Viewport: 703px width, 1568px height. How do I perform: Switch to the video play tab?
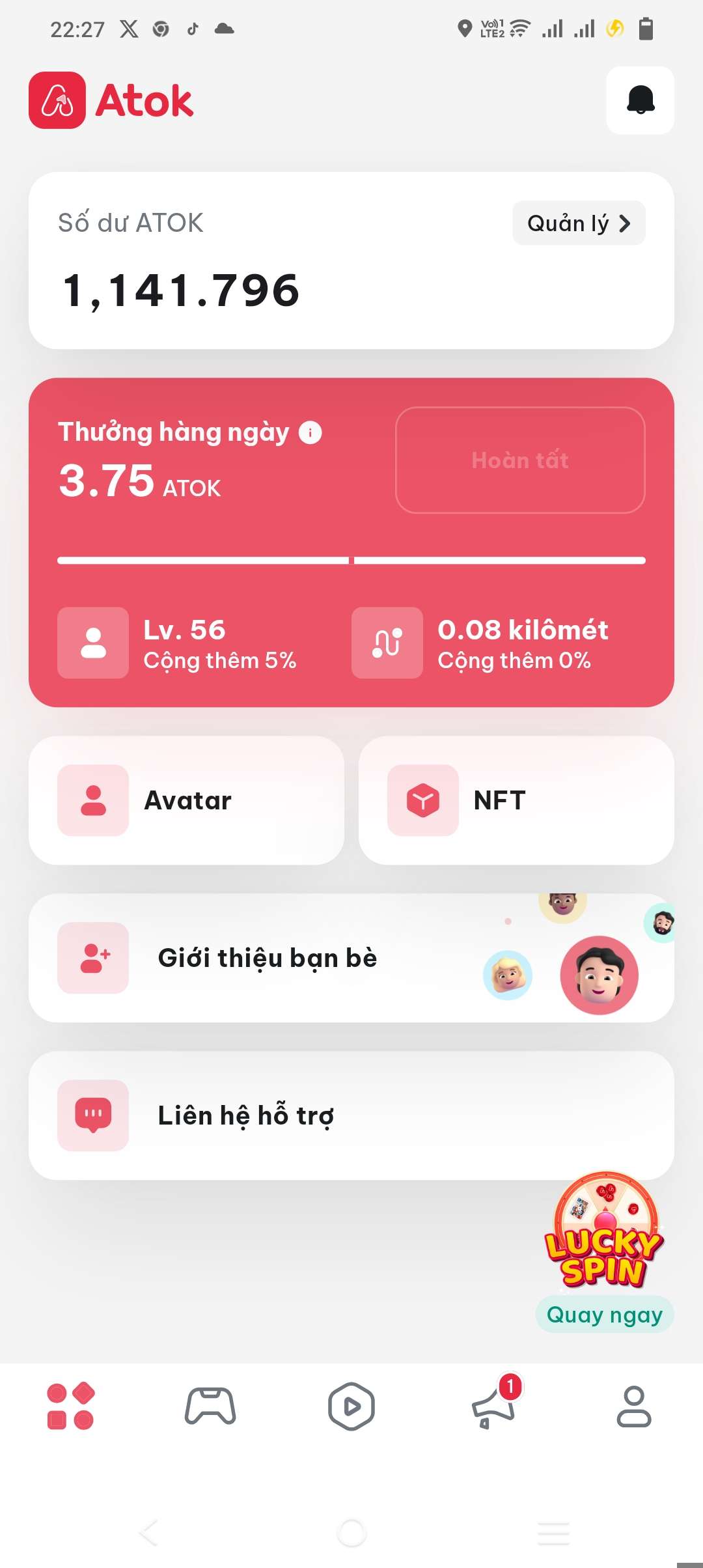351,1406
